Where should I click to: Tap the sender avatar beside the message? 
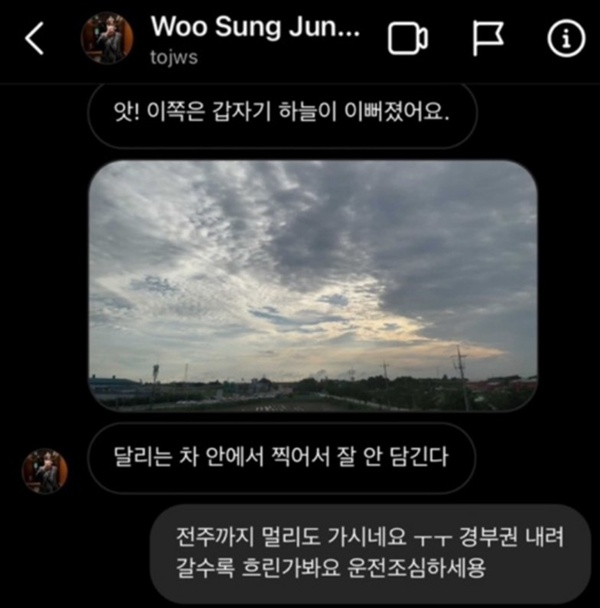coord(45,471)
